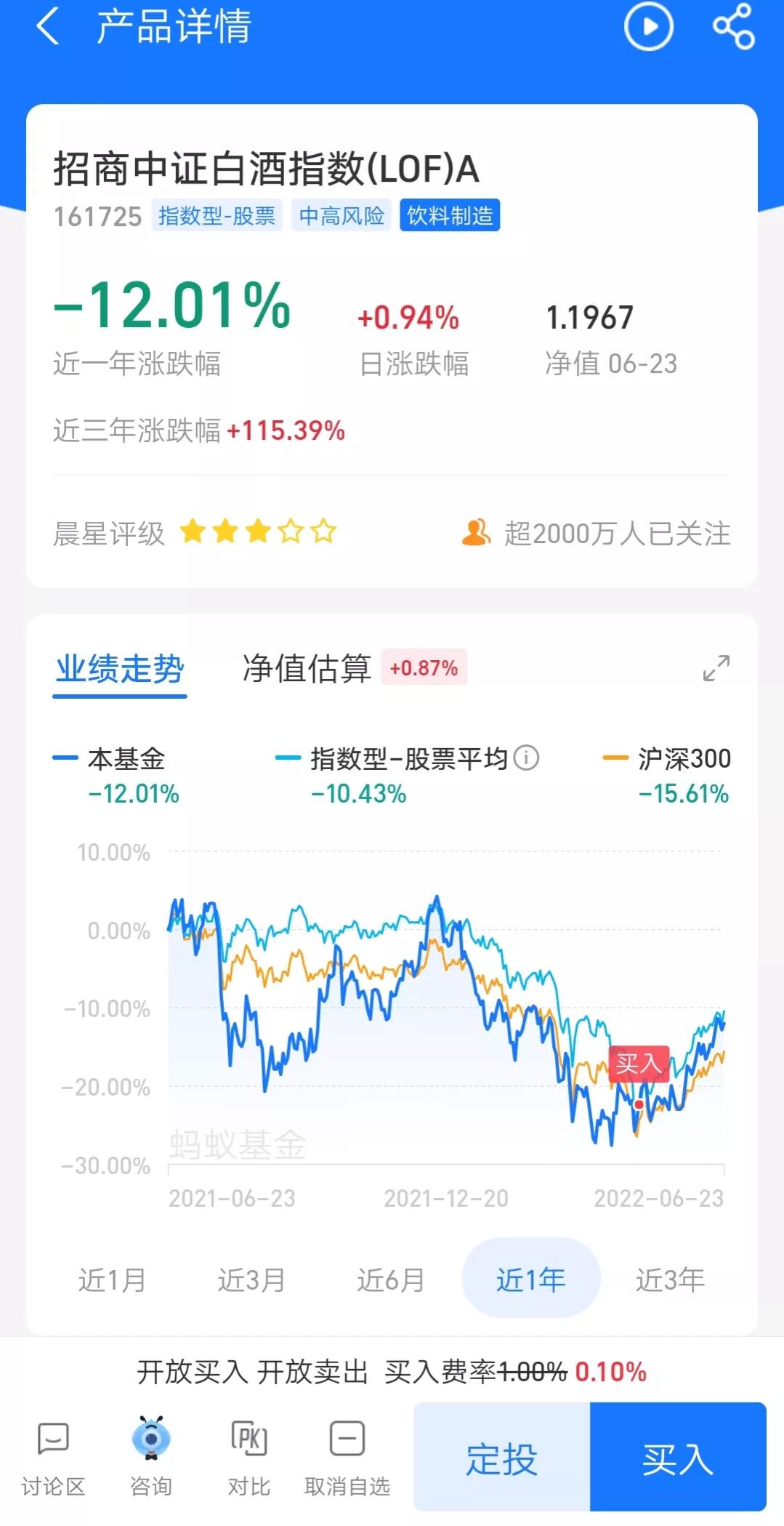Open the info tooltip beside 指数型-股票平均
Screen dimensions: 784x1526
click(x=526, y=758)
